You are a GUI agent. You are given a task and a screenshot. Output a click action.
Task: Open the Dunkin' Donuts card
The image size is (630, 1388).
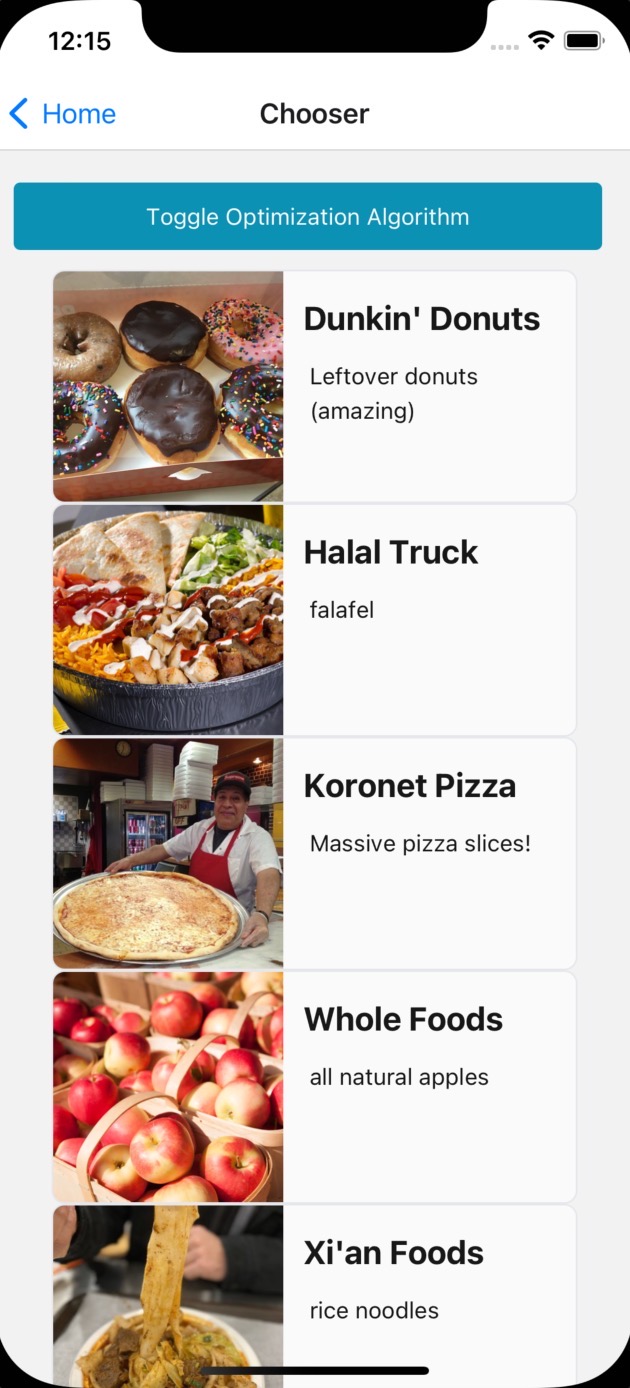[x=314, y=386]
